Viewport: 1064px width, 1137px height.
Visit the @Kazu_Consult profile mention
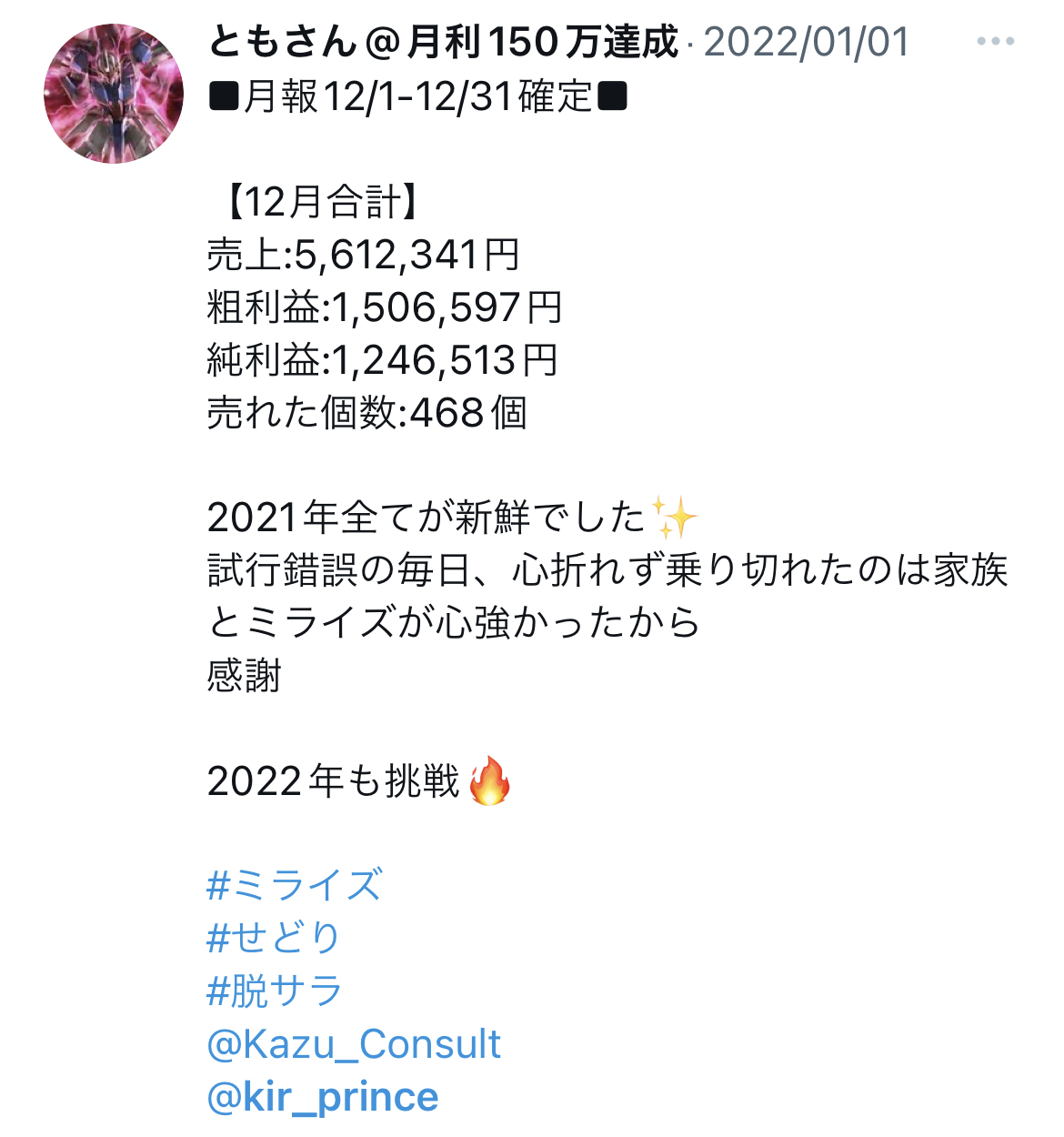354,1044
